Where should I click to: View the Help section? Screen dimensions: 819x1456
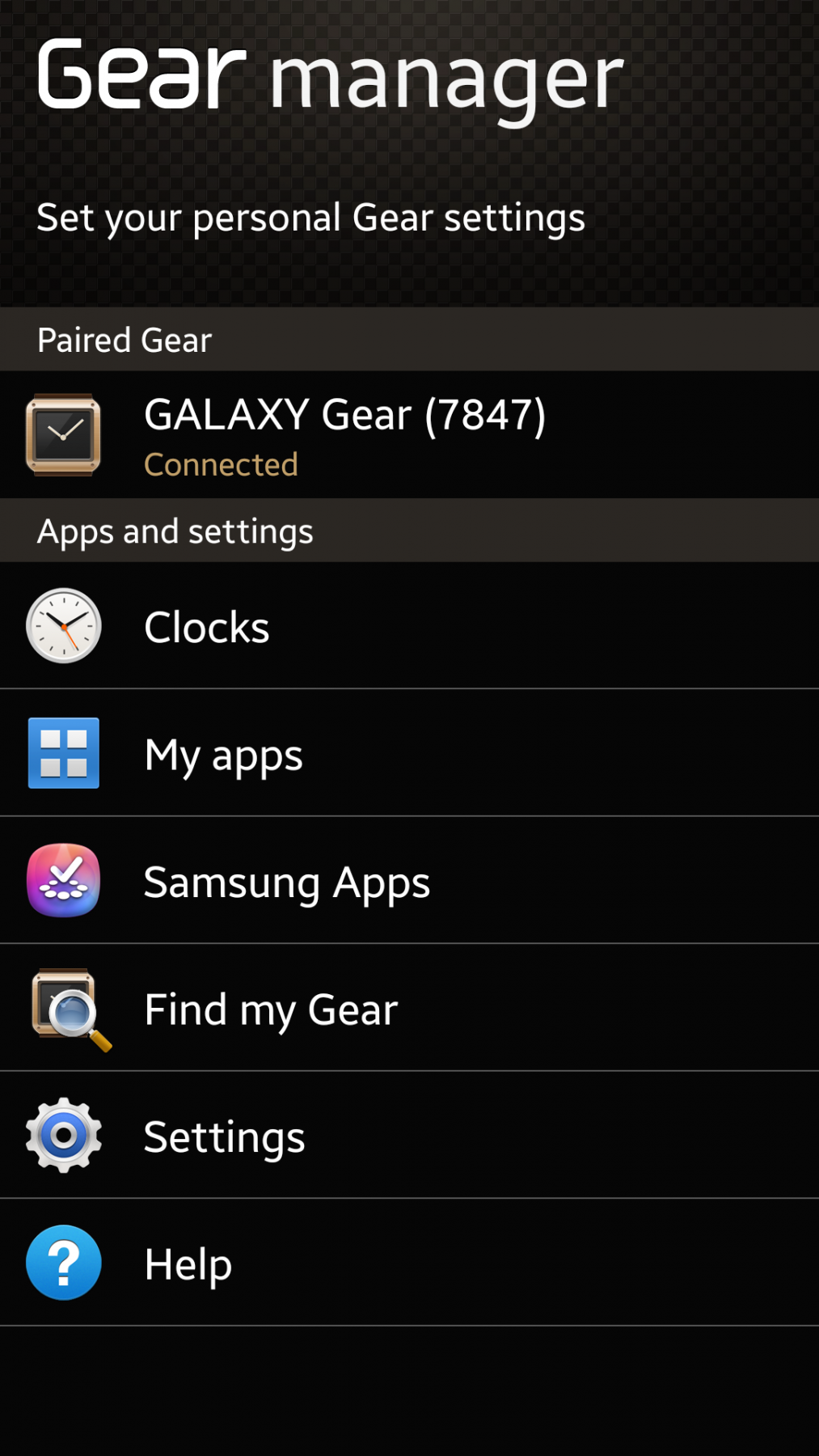click(x=409, y=1263)
